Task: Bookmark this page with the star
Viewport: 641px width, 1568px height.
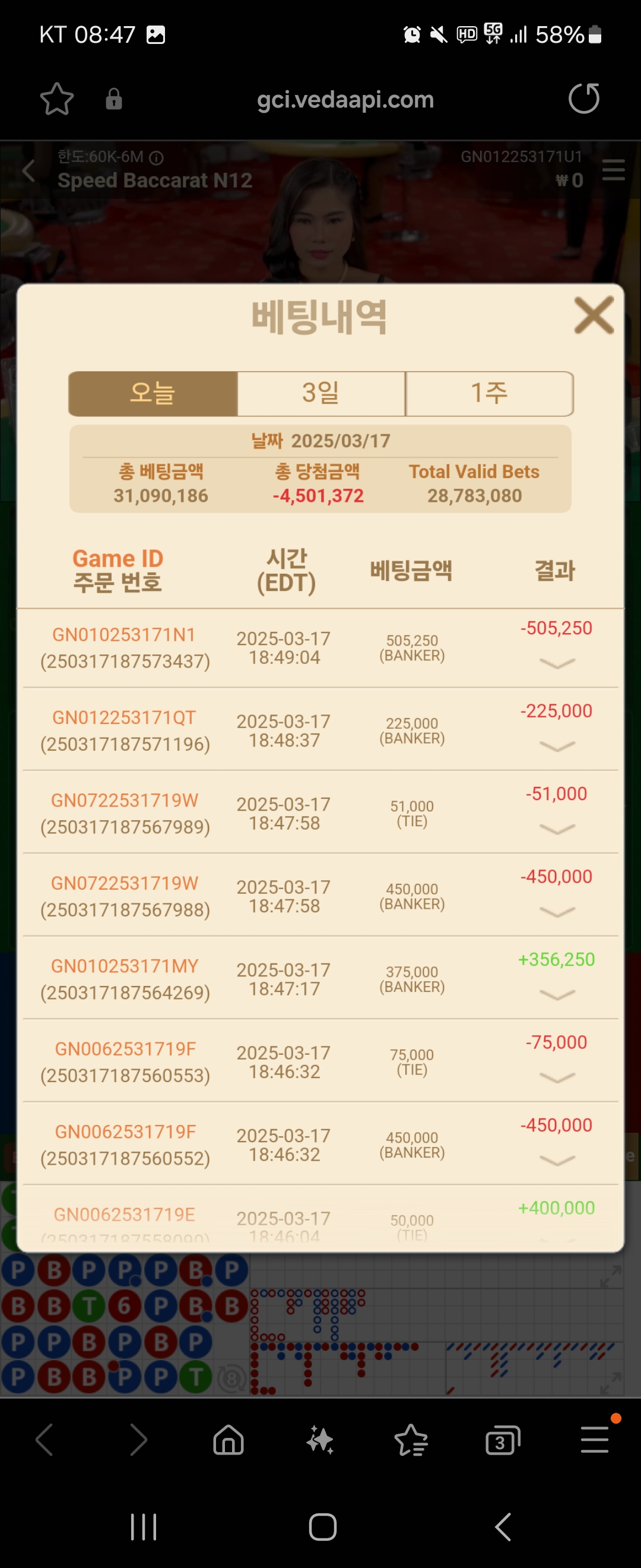Action: (56, 99)
